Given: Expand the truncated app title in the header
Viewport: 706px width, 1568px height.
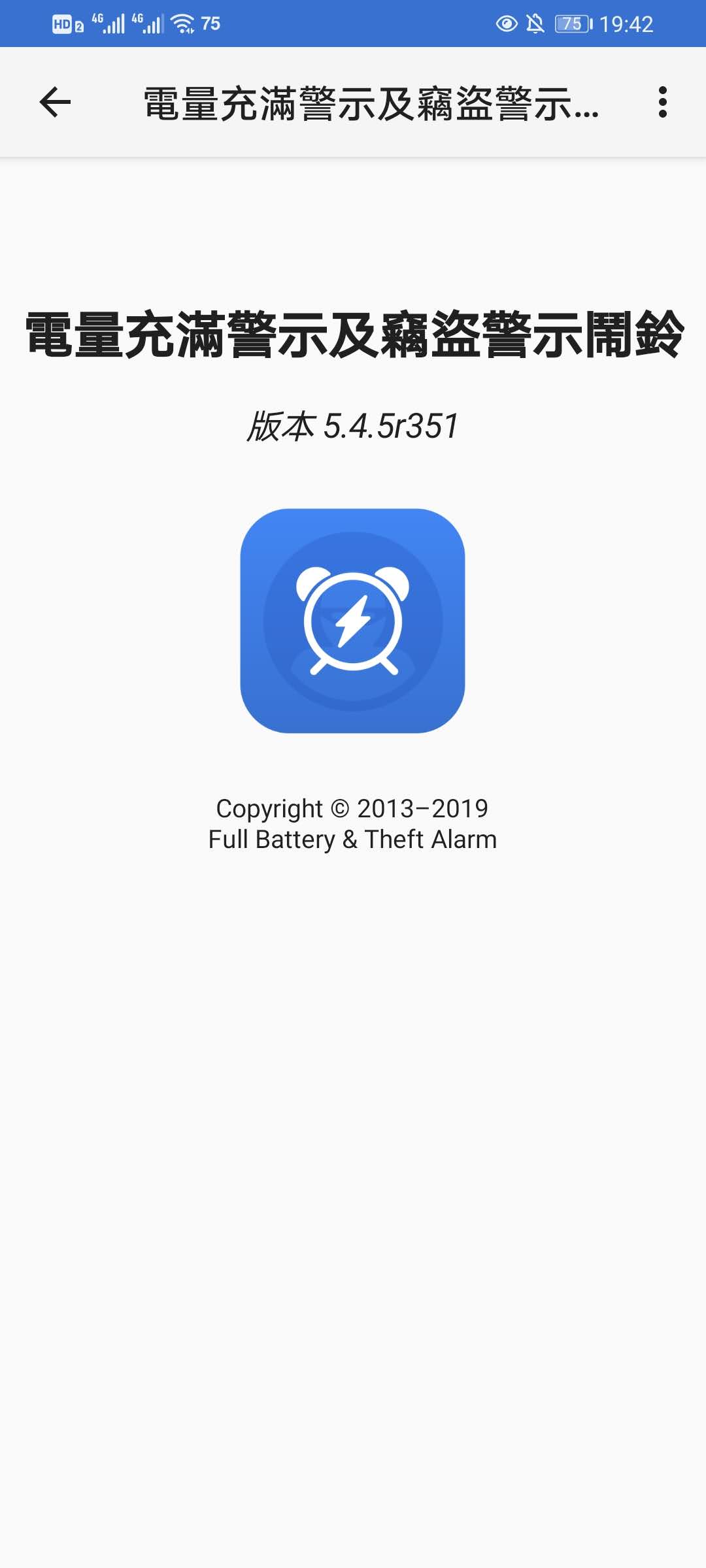Looking at the screenshot, I should coord(369,103).
